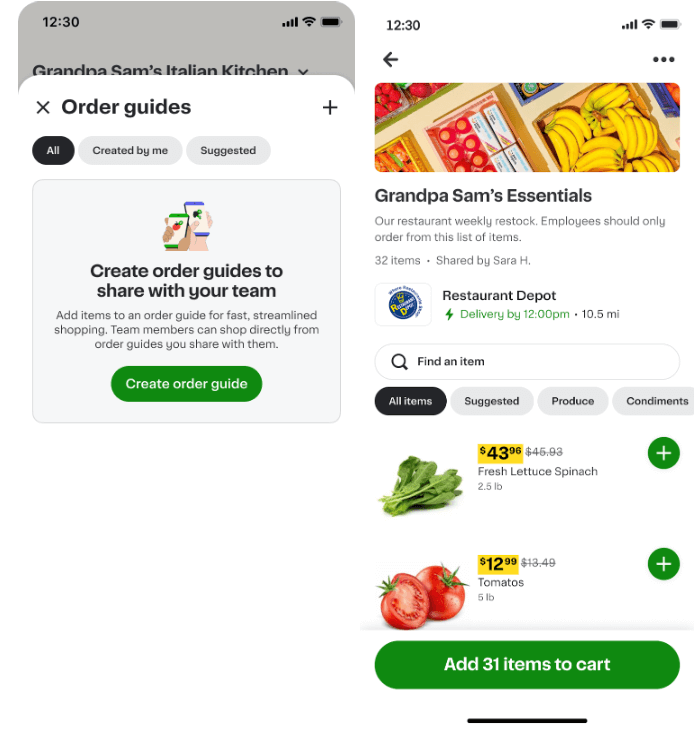Select the All items chip
This screenshot has width=694, height=735.
[410, 401]
